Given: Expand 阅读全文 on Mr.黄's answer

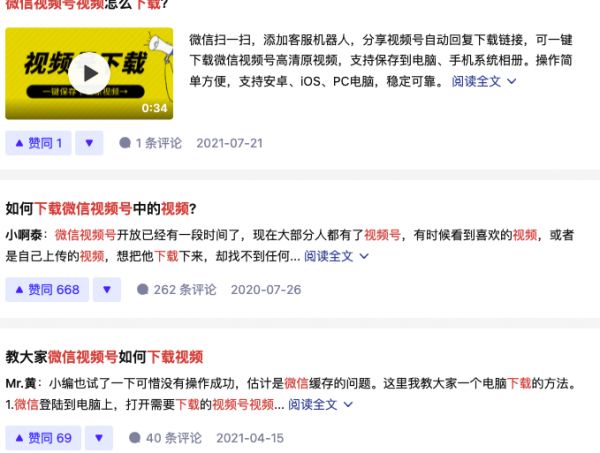Looking at the screenshot, I should coord(320,404).
